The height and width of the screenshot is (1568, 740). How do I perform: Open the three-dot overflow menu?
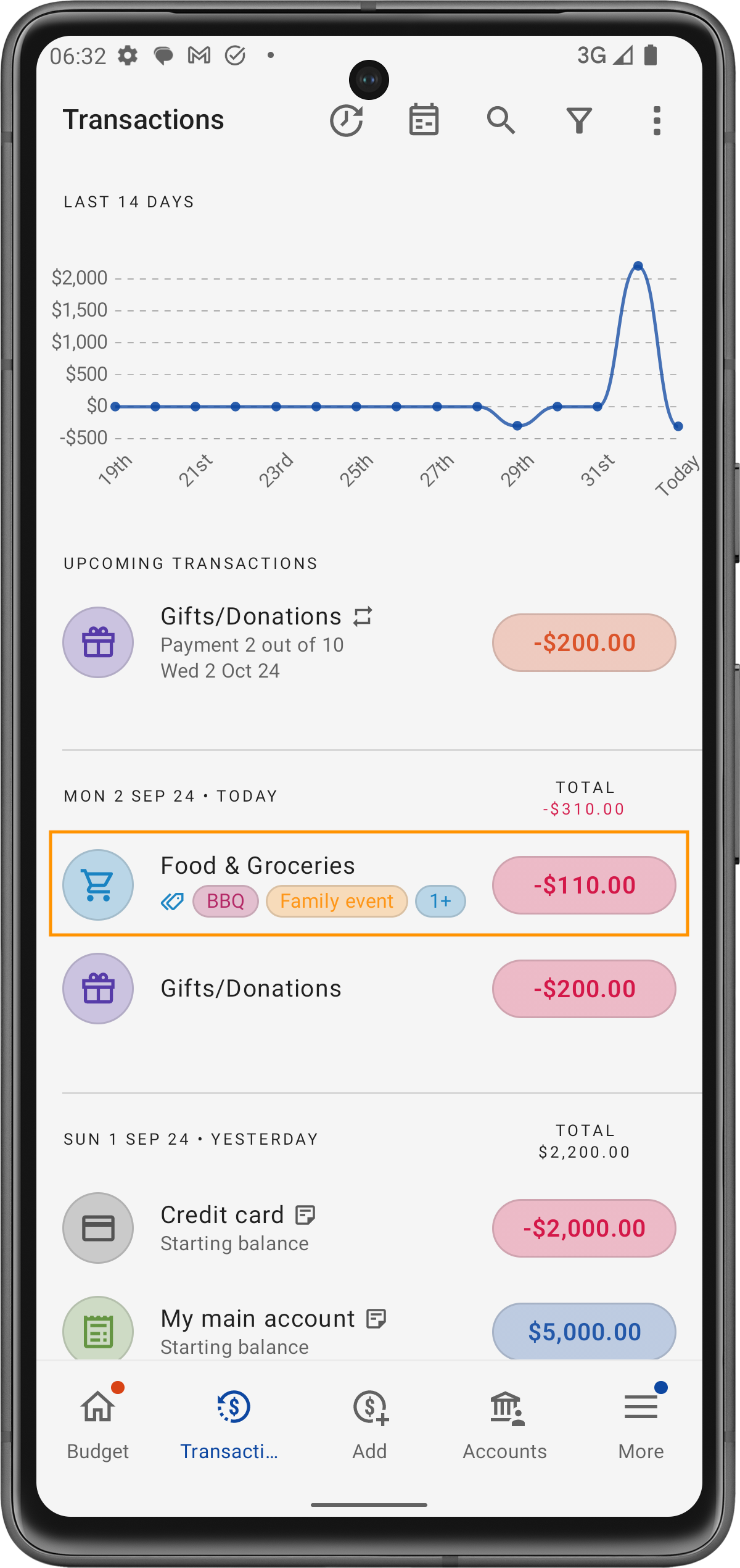pos(657,120)
